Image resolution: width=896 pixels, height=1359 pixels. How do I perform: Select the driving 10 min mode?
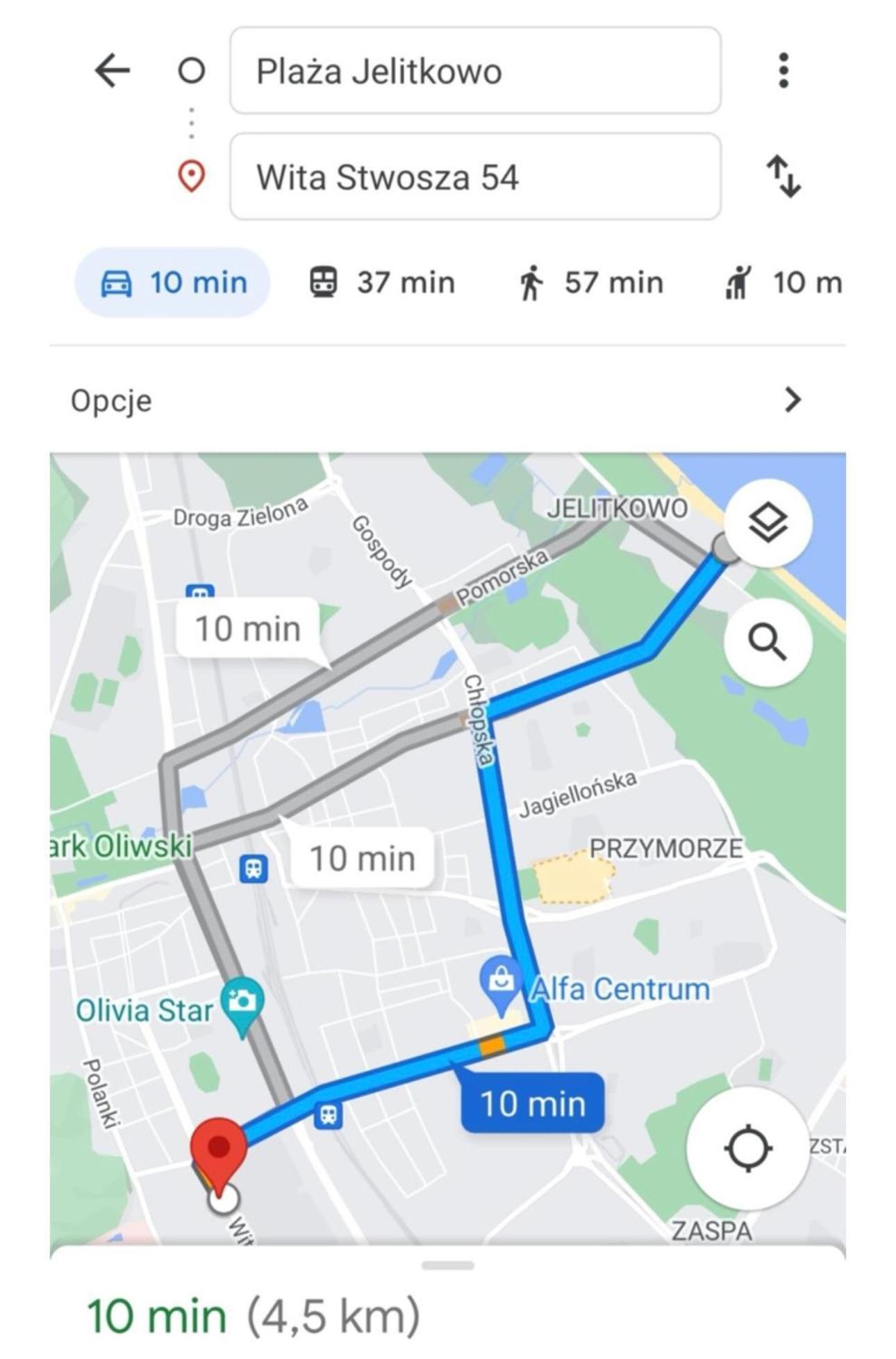(x=172, y=283)
